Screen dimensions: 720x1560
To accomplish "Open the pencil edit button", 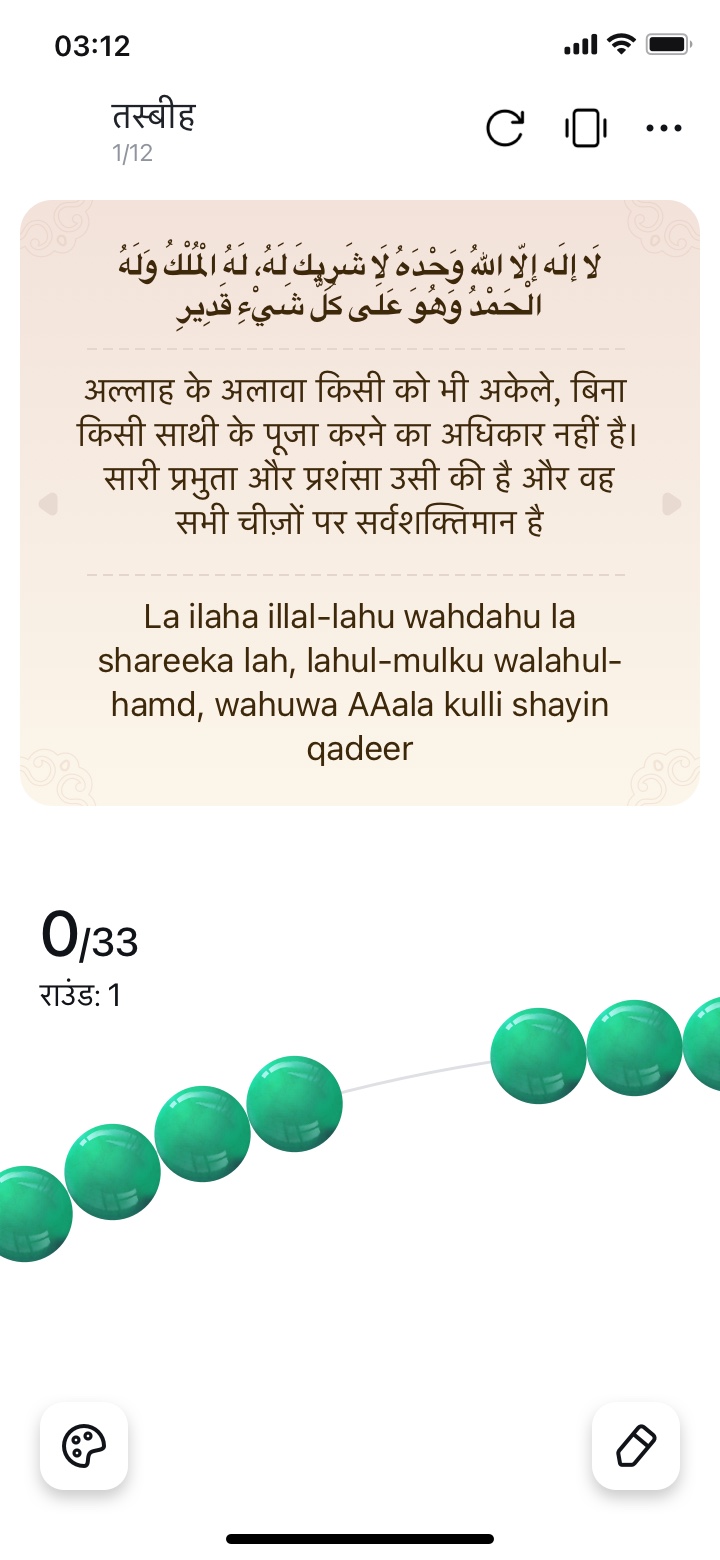I will 636,1446.
